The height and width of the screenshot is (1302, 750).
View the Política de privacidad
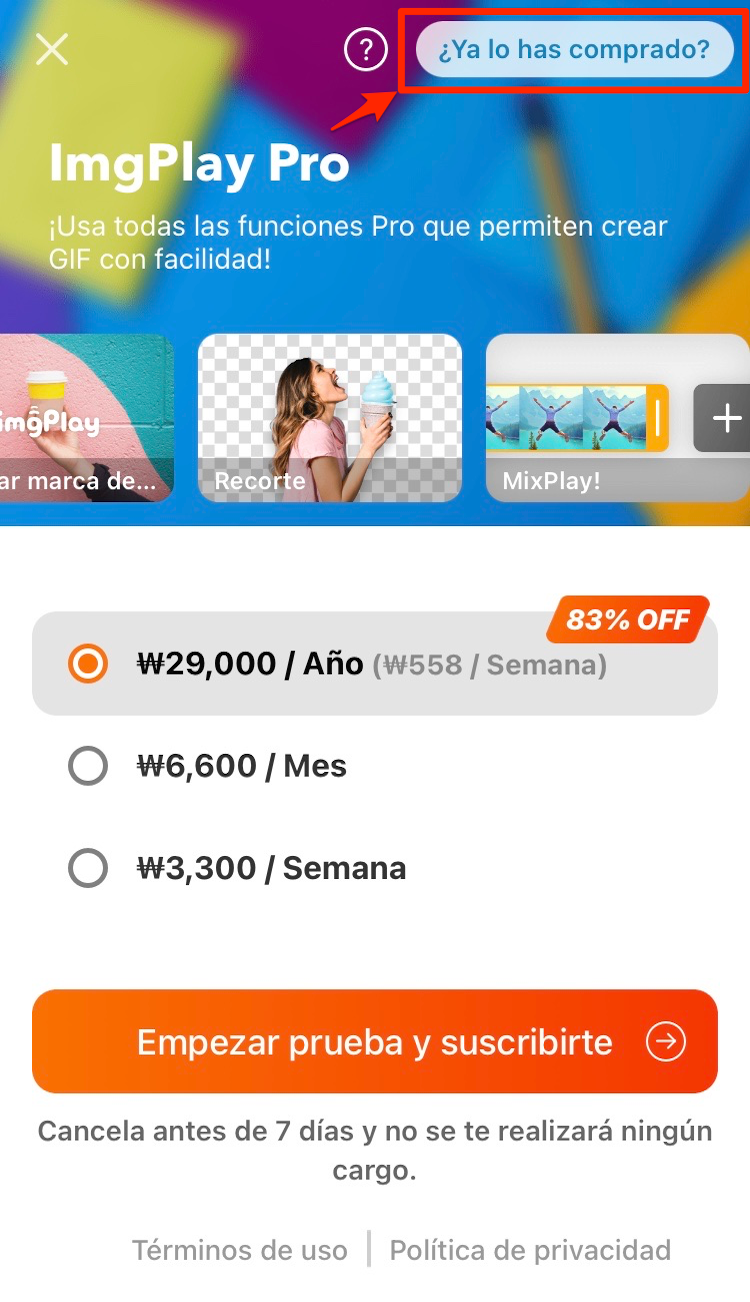pyautogui.click(x=530, y=1250)
